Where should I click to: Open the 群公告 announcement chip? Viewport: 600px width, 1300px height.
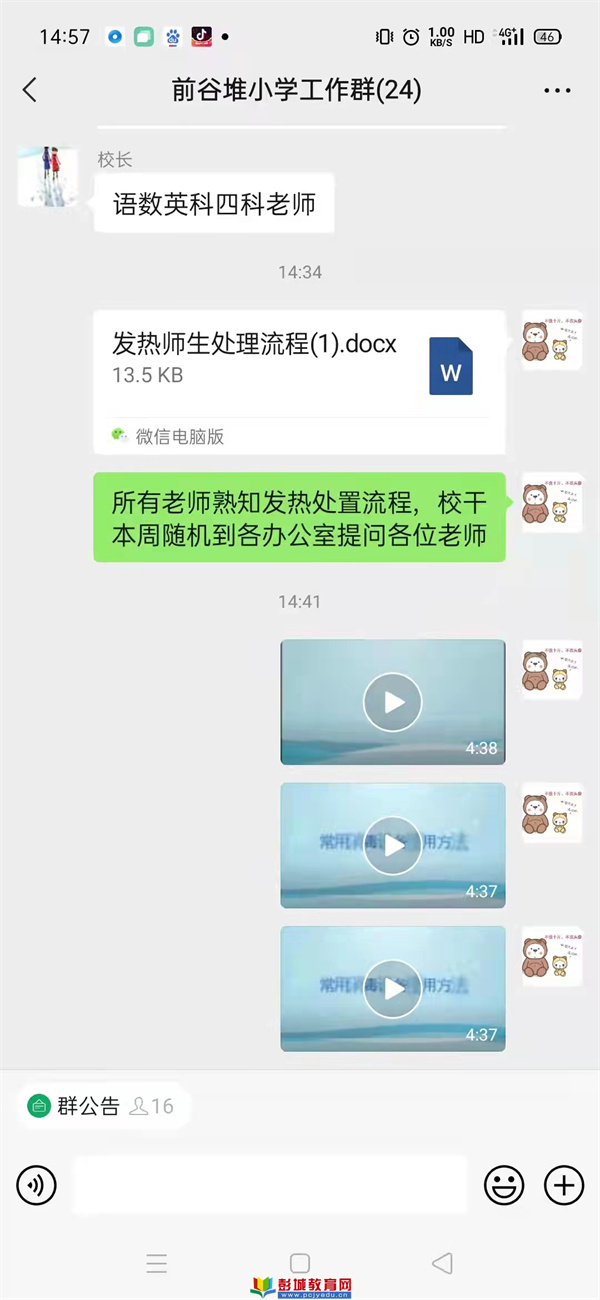pyautogui.click(x=88, y=1106)
